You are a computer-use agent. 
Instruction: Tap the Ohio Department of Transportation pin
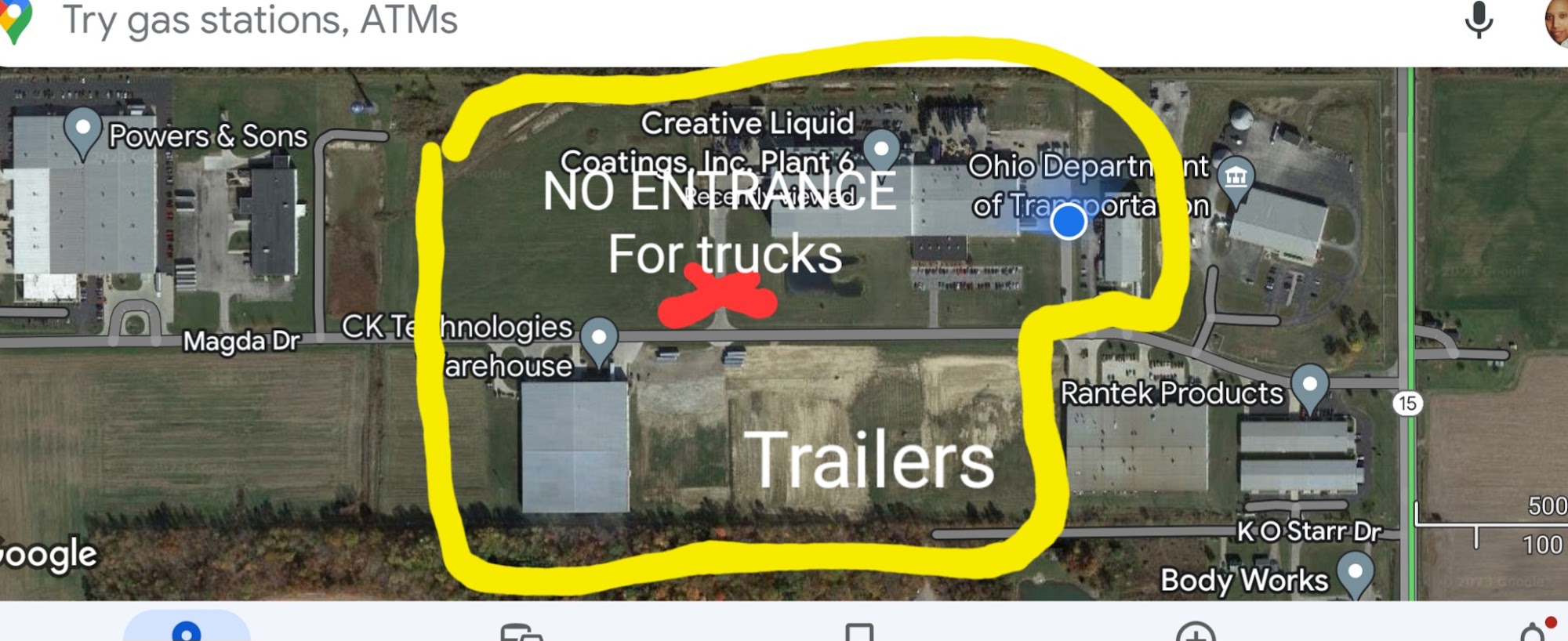pos(1236,178)
